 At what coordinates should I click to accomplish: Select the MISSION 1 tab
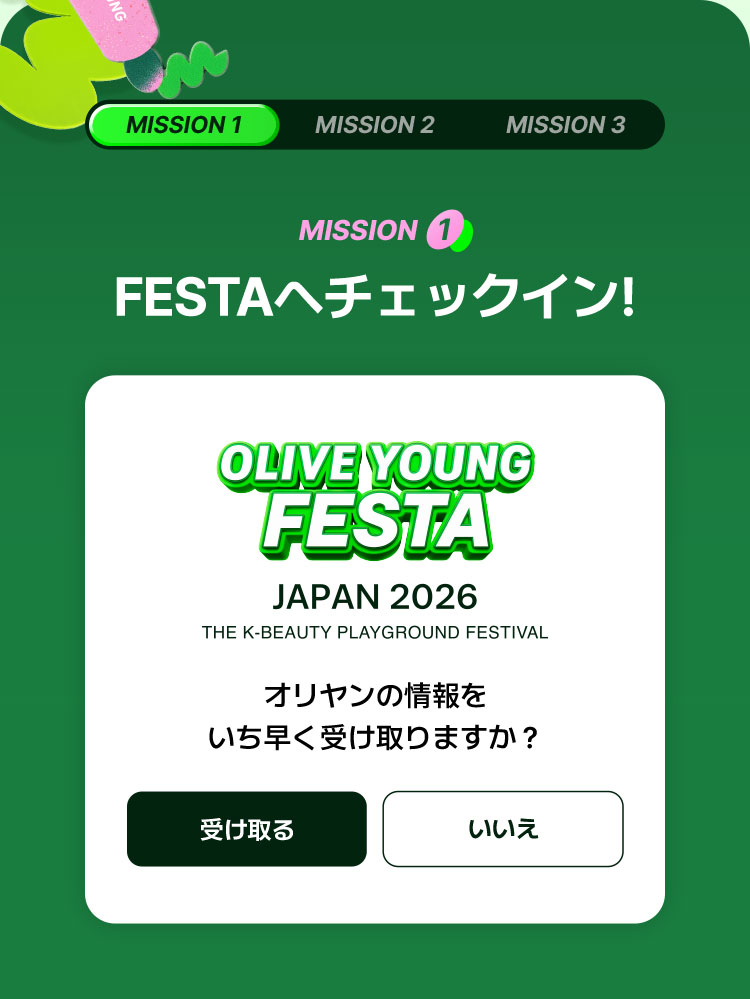[x=184, y=125]
